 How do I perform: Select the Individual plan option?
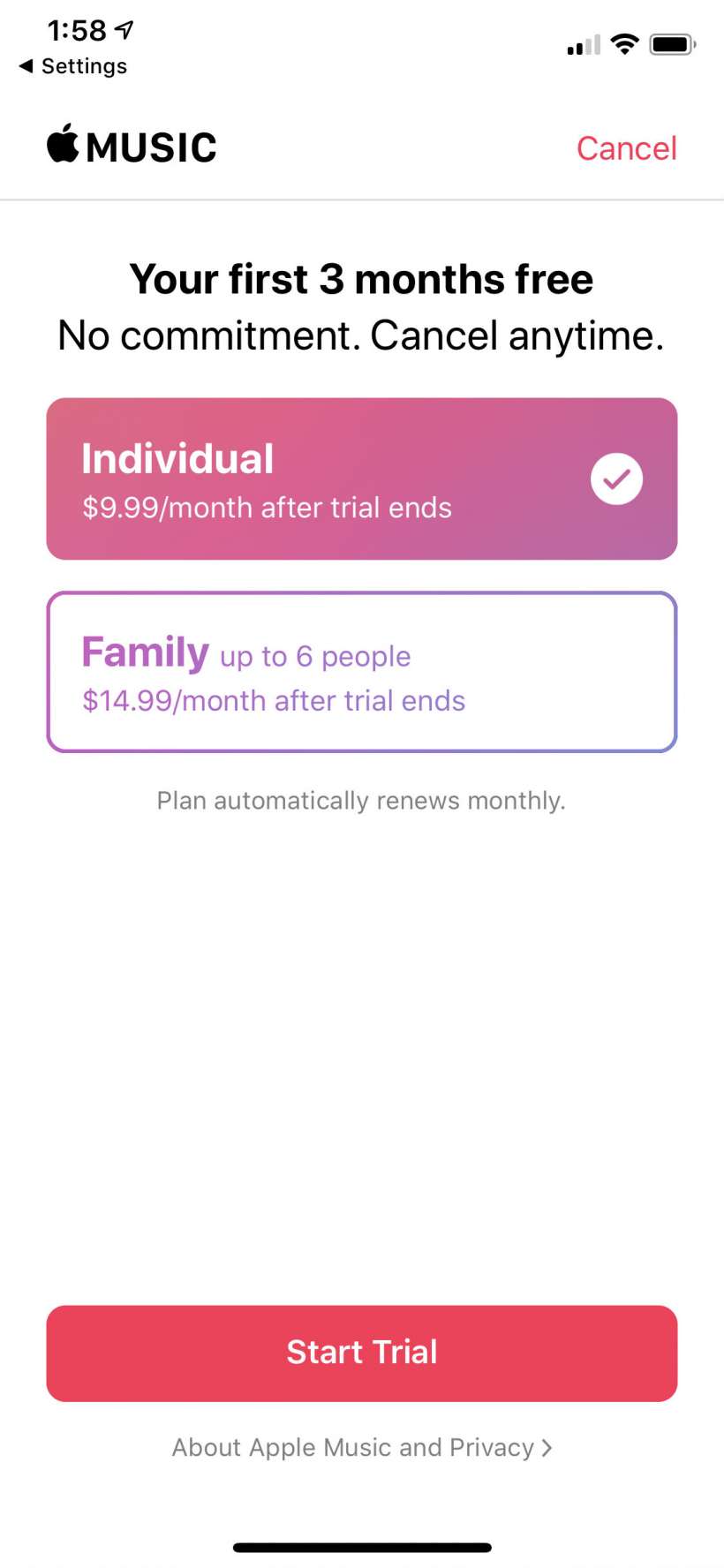[x=361, y=479]
